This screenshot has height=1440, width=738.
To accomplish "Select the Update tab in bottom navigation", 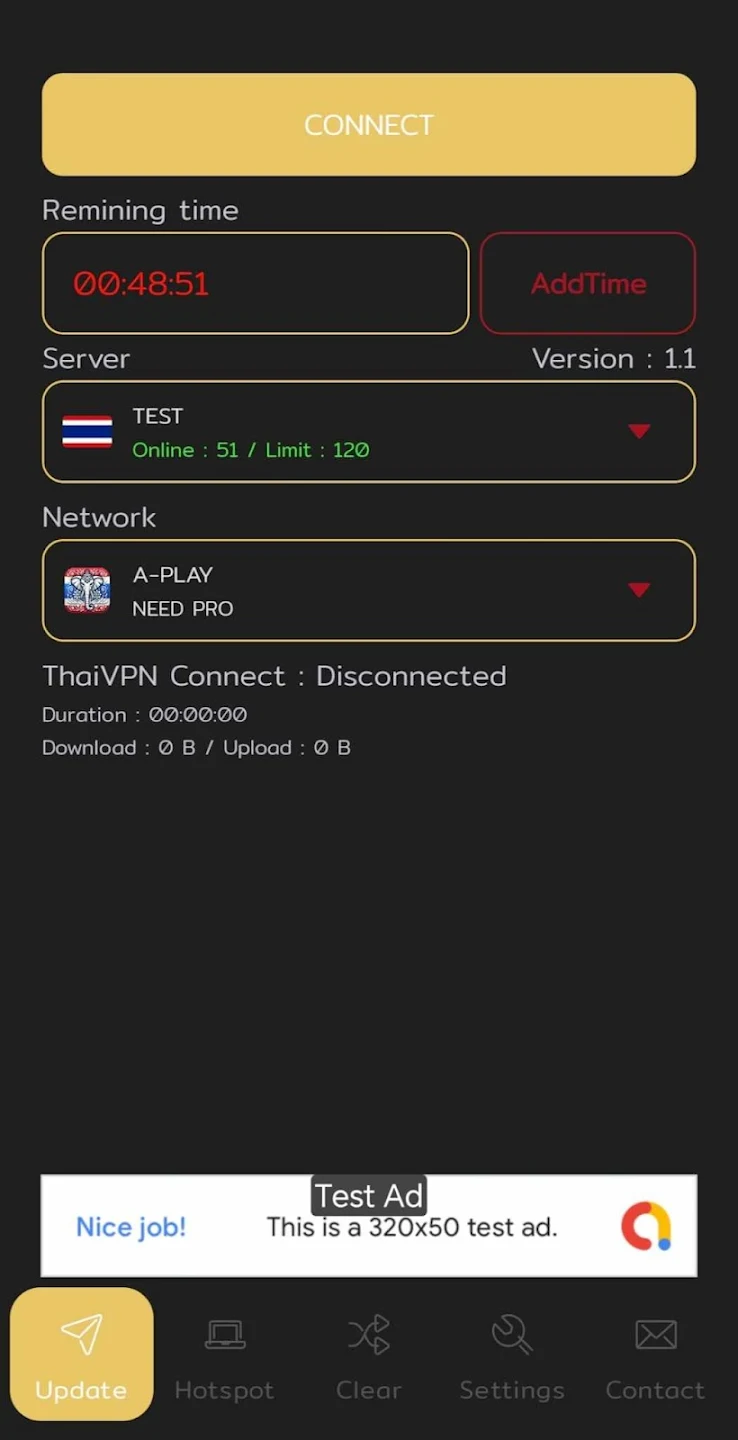I will point(81,1354).
